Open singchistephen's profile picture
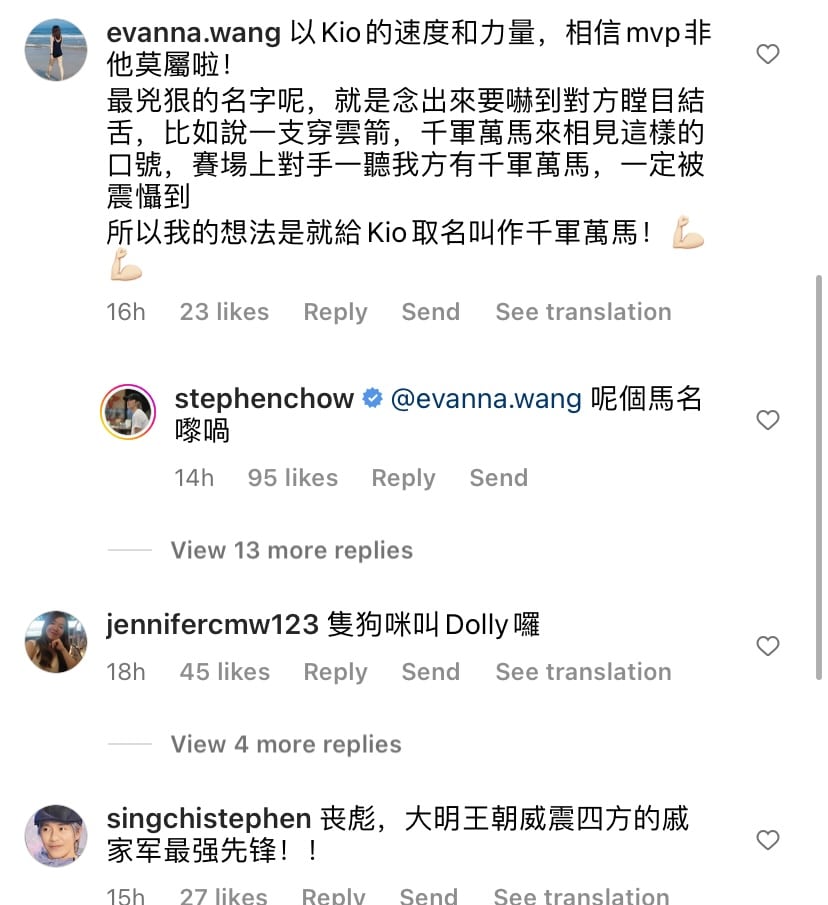828x905 pixels. coord(56,835)
